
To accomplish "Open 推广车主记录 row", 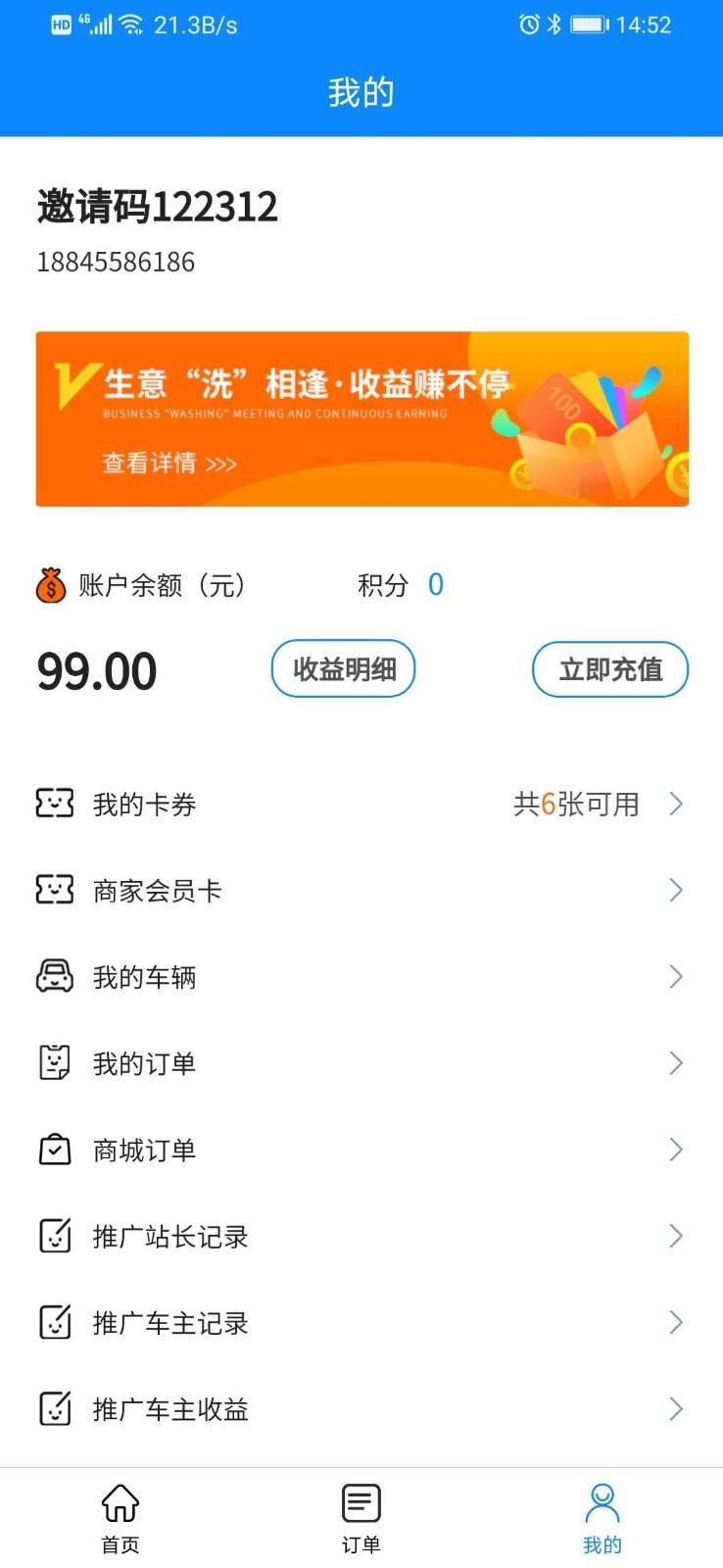I will click(361, 1323).
